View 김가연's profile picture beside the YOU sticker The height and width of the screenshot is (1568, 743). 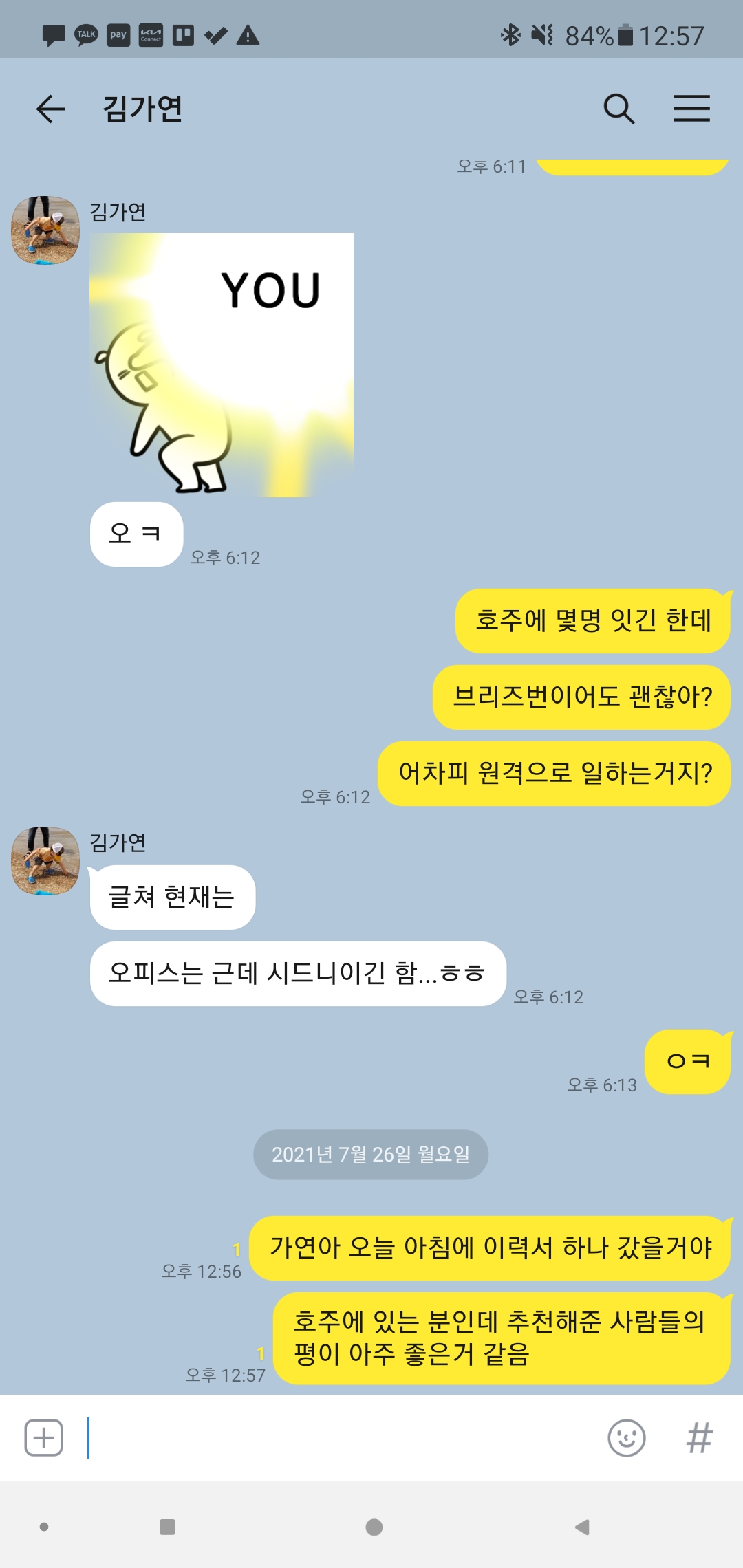[x=45, y=230]
